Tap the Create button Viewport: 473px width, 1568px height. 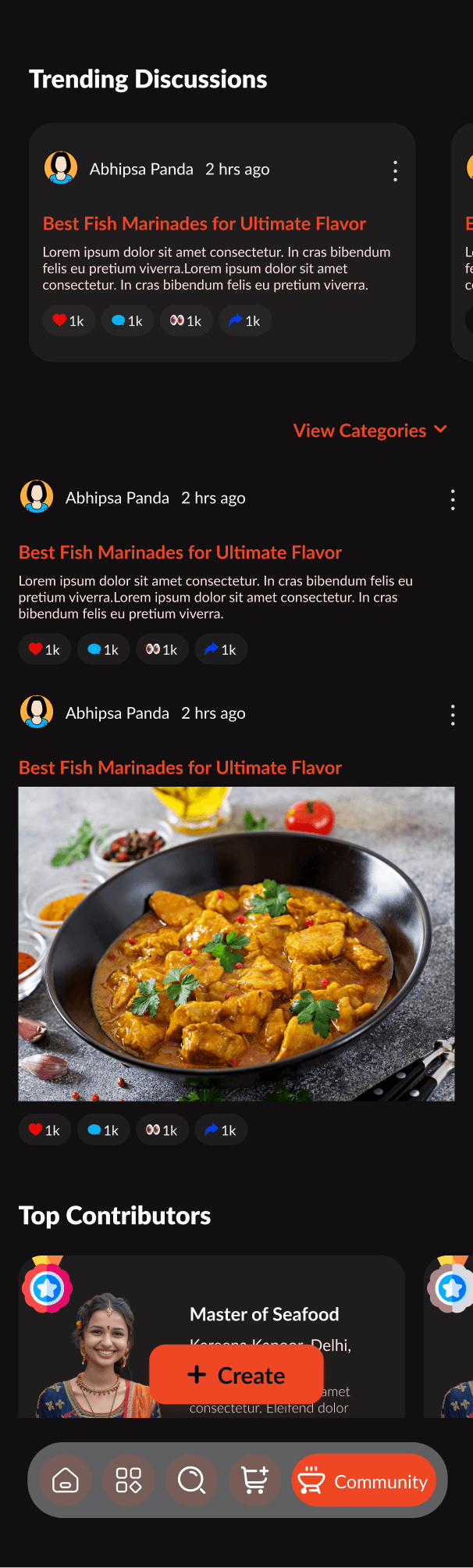click(236, 1375)
